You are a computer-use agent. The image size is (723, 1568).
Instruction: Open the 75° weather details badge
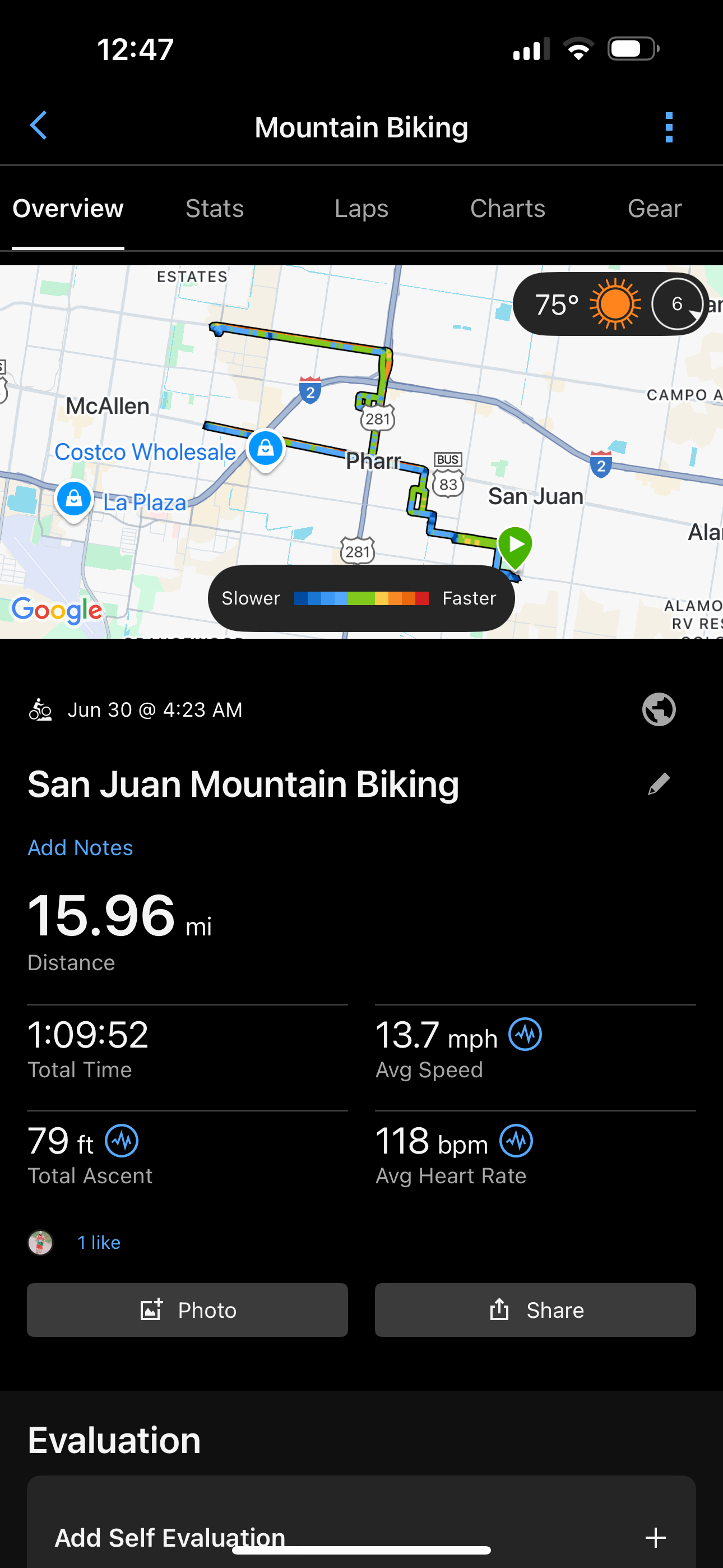(x=609, y=304)
